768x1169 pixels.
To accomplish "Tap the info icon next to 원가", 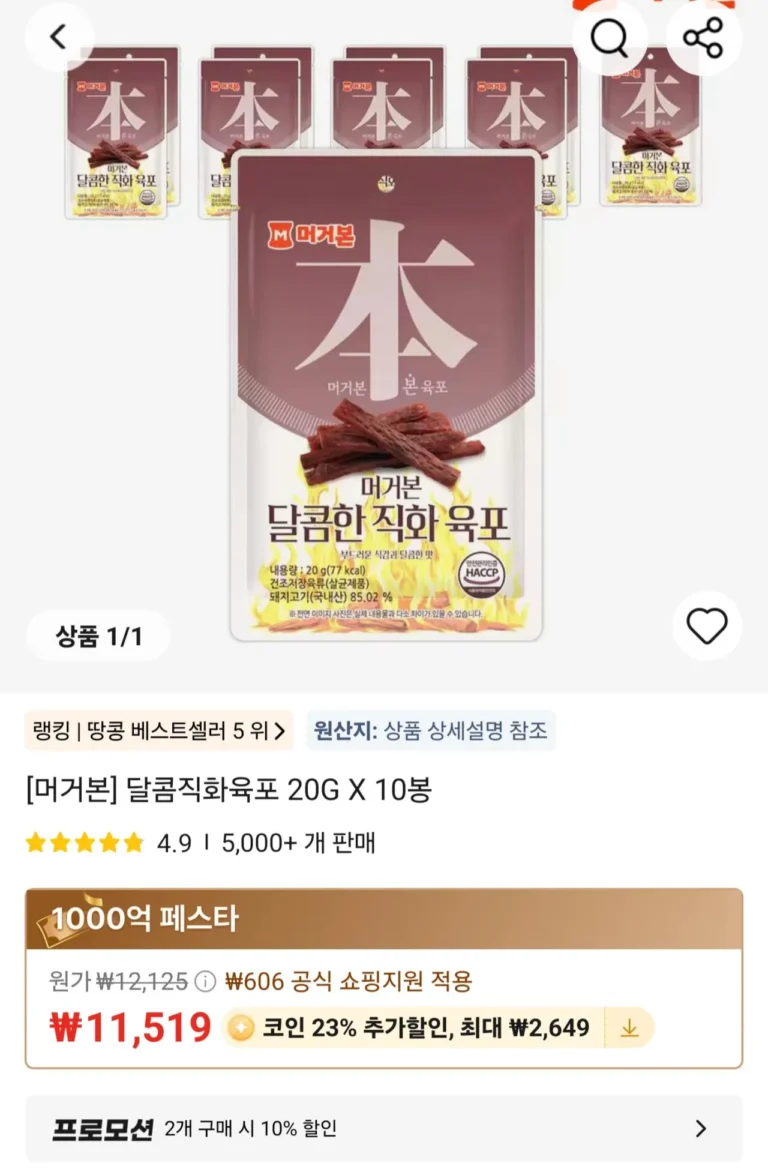I will [205, 982].
